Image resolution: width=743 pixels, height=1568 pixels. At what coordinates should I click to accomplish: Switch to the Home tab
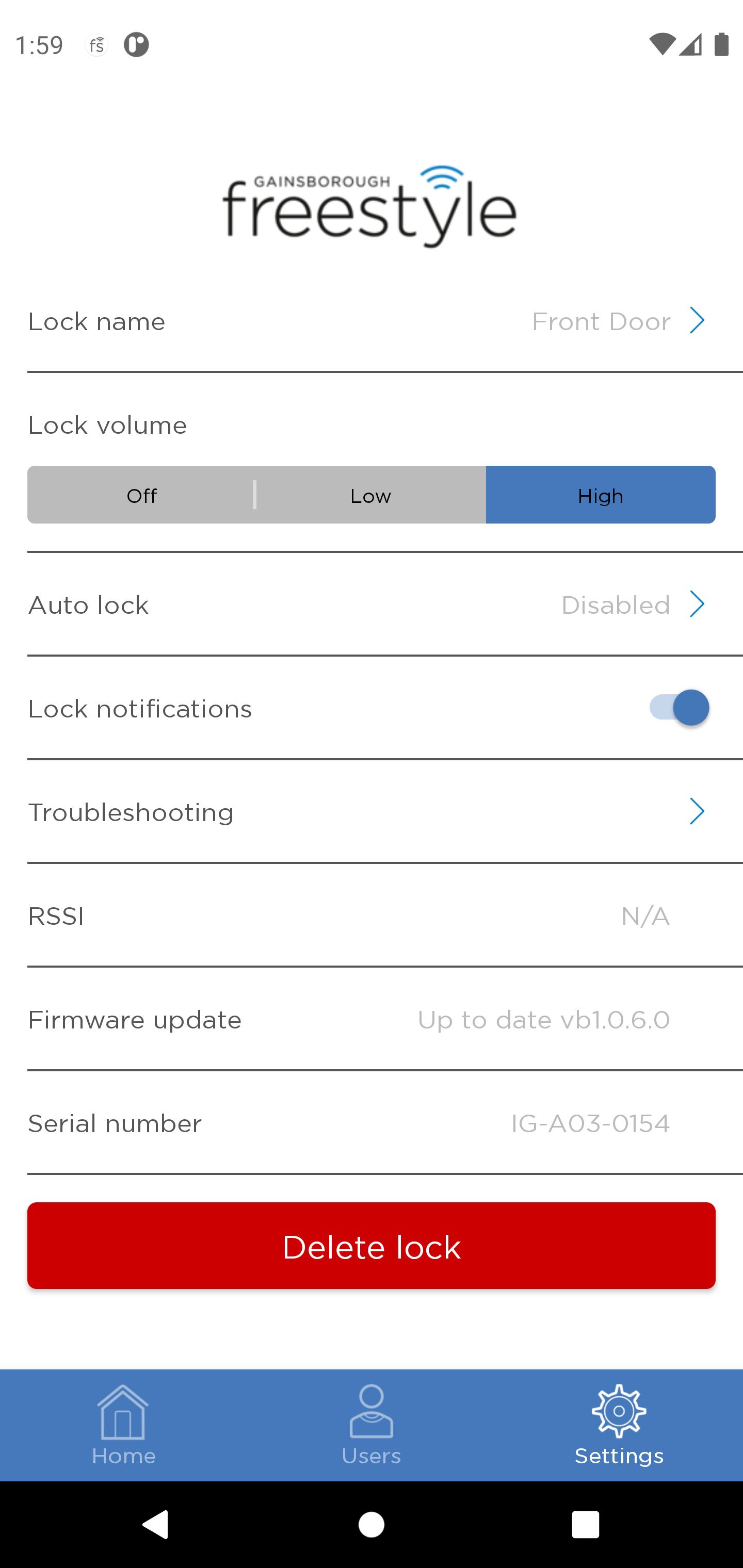click(124, 1425)
